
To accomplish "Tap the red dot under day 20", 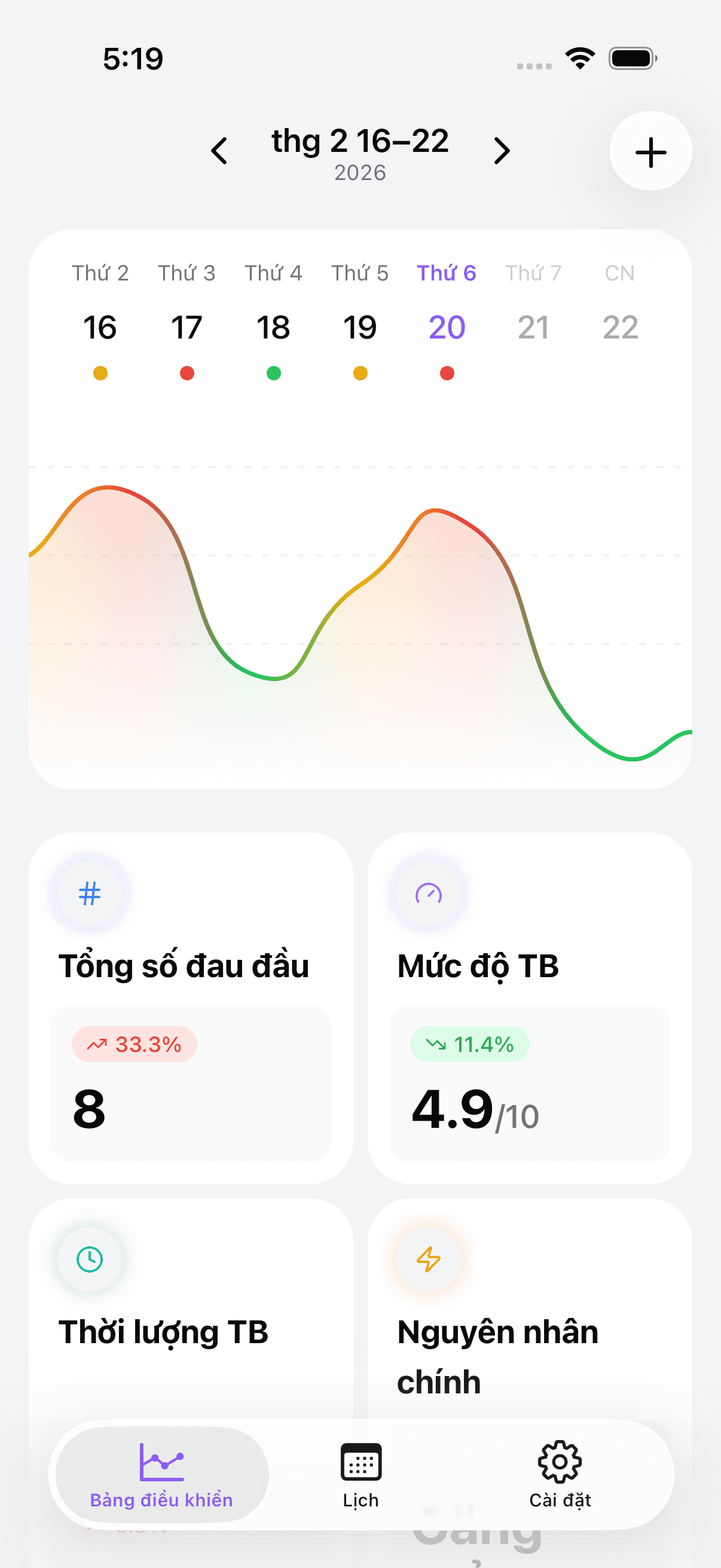I will pyautogui.click(x=447, y=374).
